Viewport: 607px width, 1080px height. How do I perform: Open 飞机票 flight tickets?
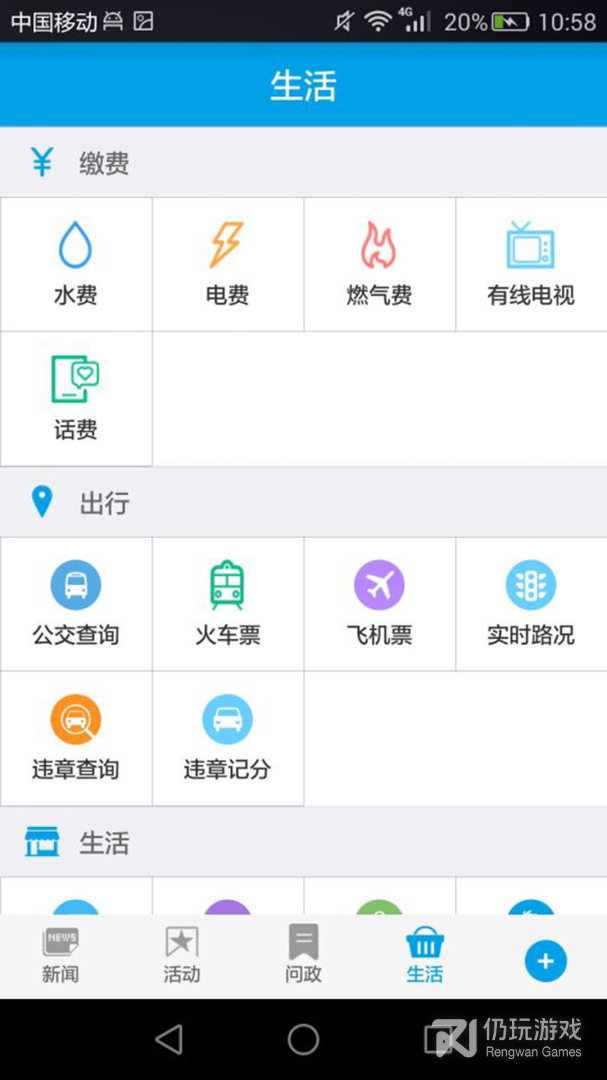379,604
